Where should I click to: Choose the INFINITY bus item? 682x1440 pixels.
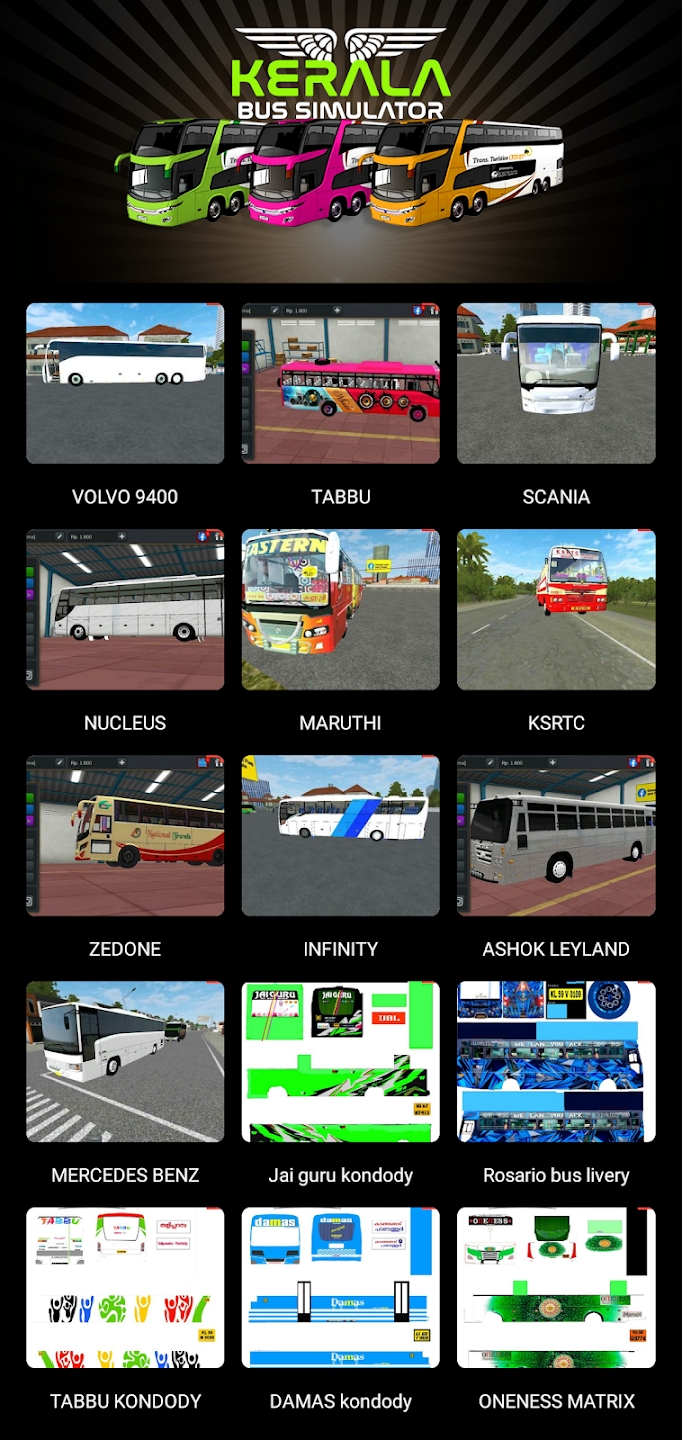(340, 836)
